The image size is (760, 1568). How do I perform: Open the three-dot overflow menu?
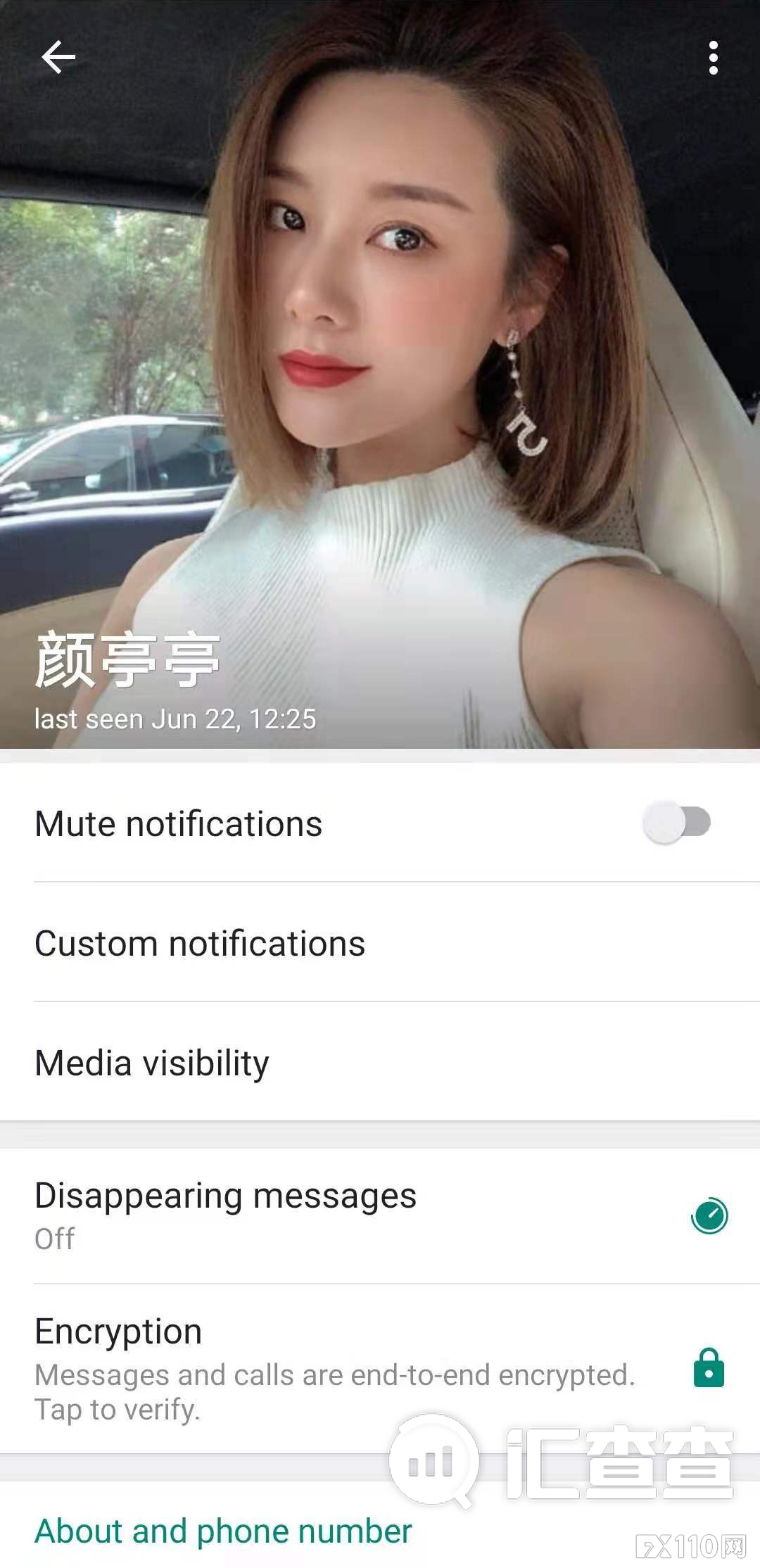[713, 58]
